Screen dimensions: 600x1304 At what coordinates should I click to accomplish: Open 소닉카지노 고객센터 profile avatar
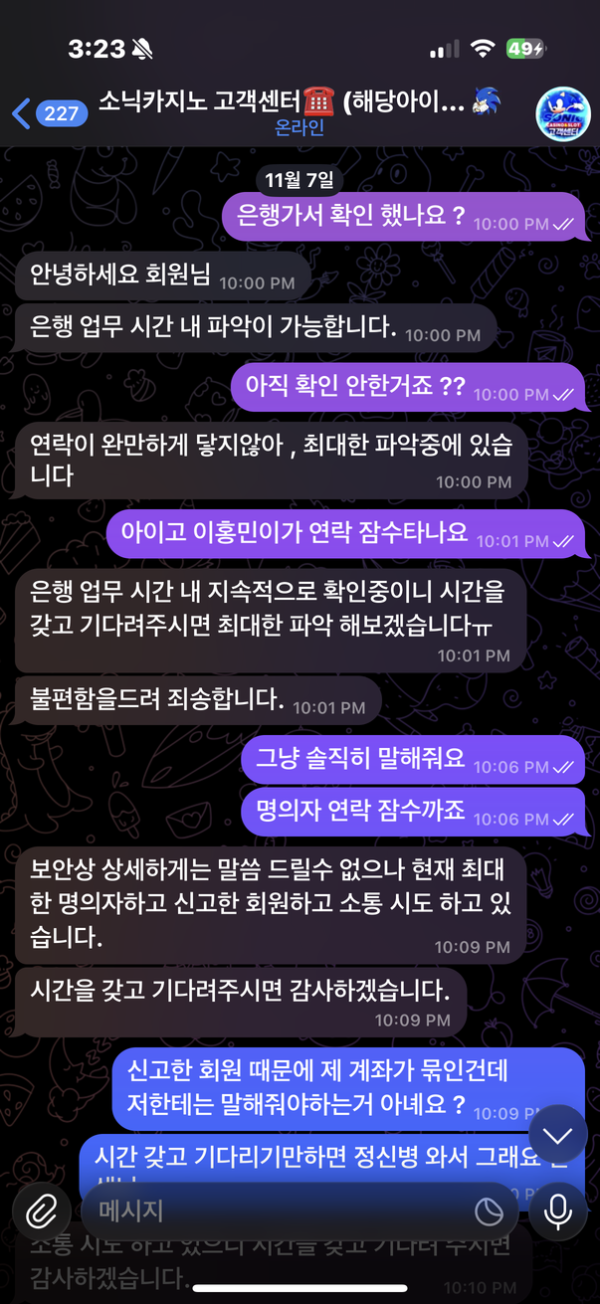point(563,114)
